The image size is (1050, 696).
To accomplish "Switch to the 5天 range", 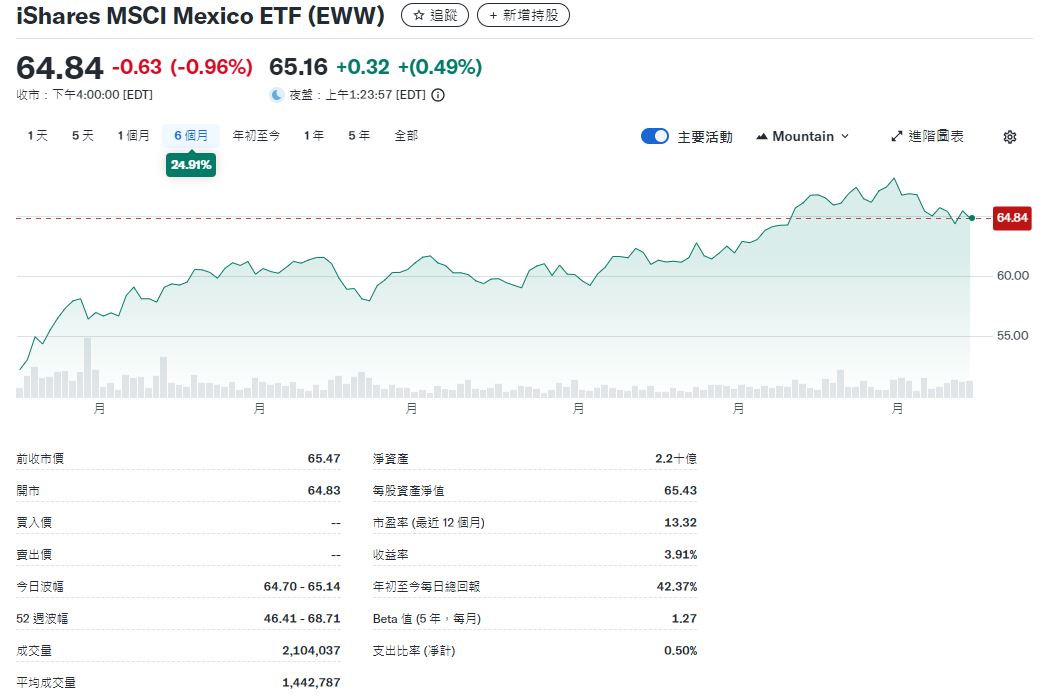I will click(83, 135).
